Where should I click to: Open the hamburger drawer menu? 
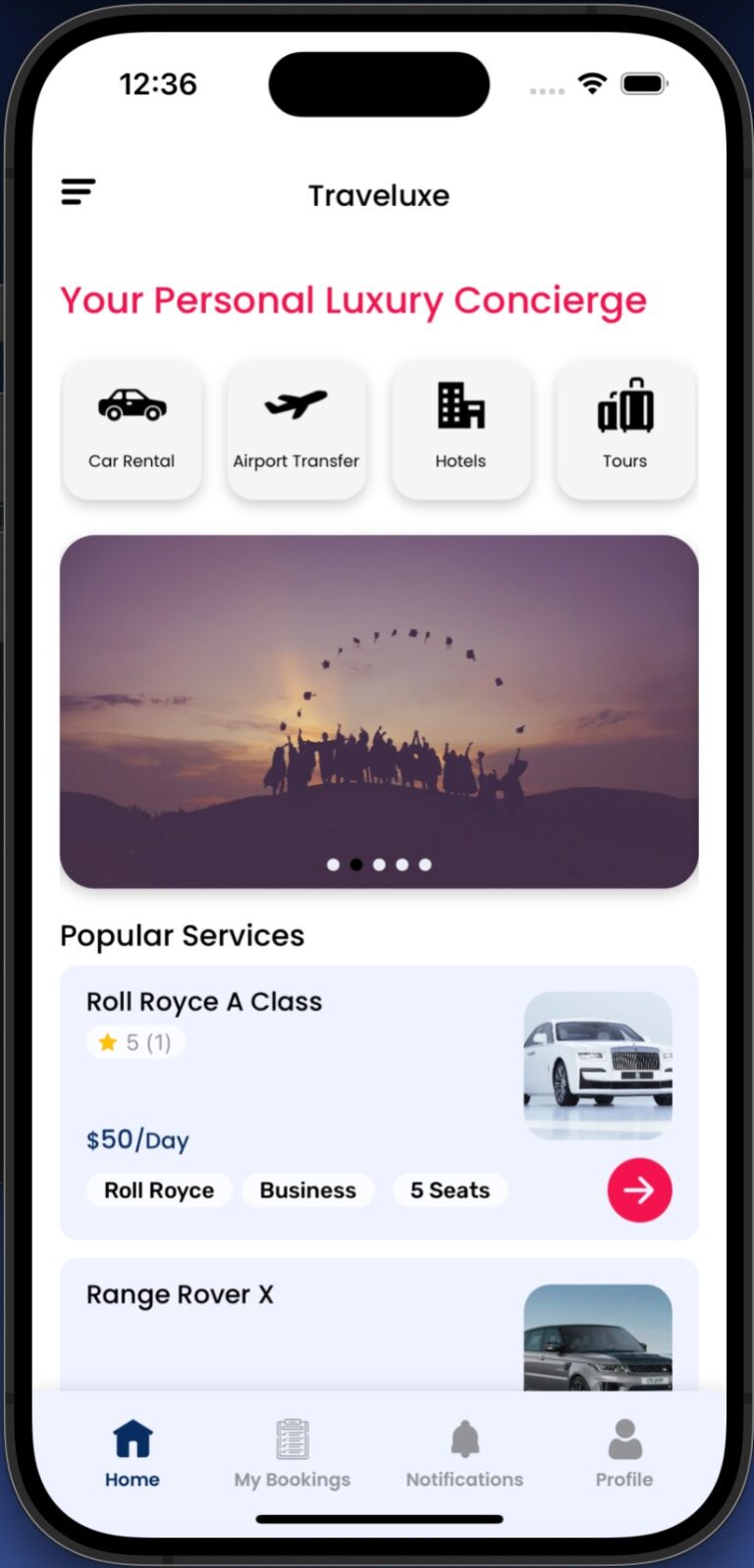coord(79,191)
